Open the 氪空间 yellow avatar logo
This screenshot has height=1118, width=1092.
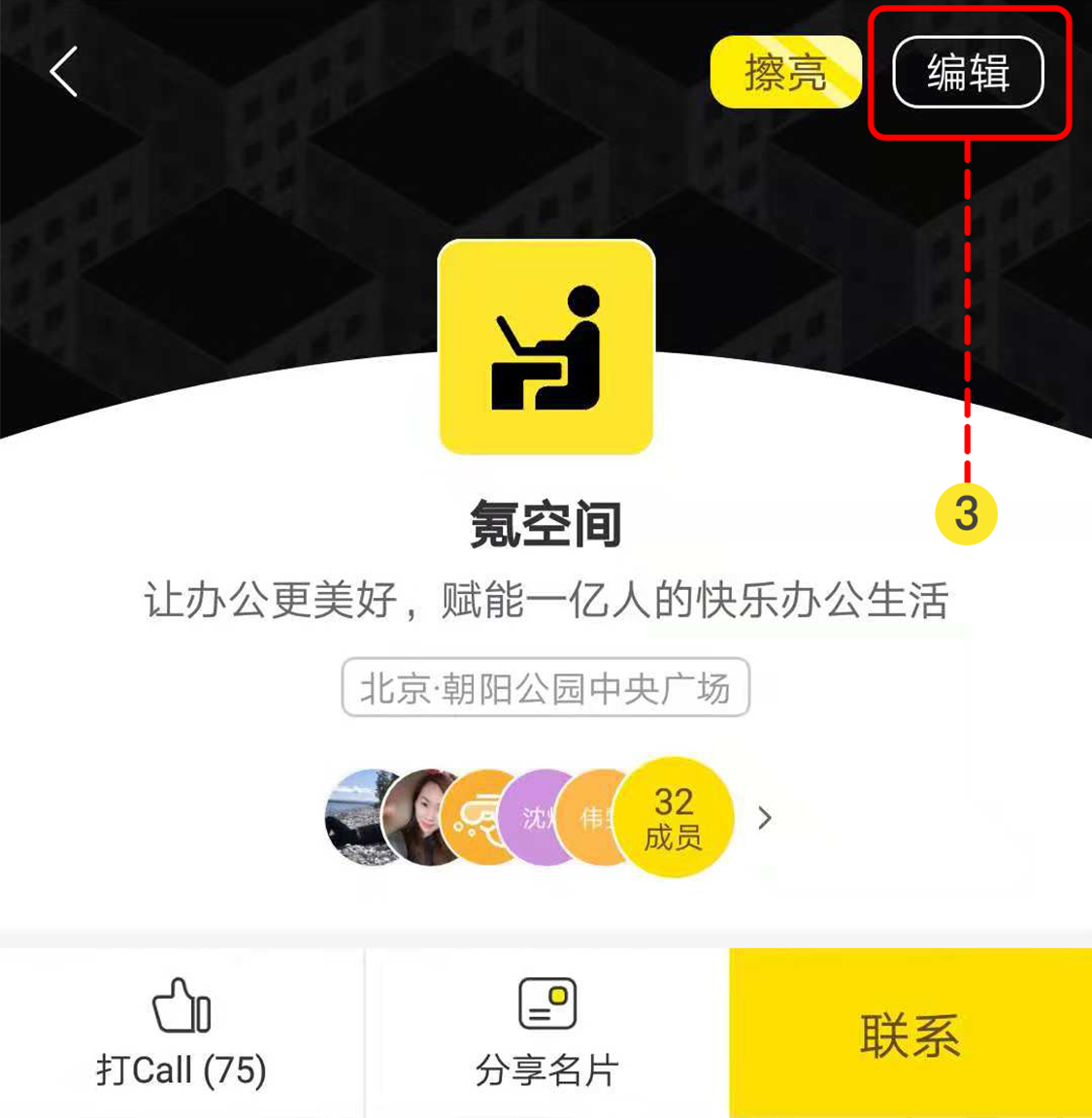(546, 347)
